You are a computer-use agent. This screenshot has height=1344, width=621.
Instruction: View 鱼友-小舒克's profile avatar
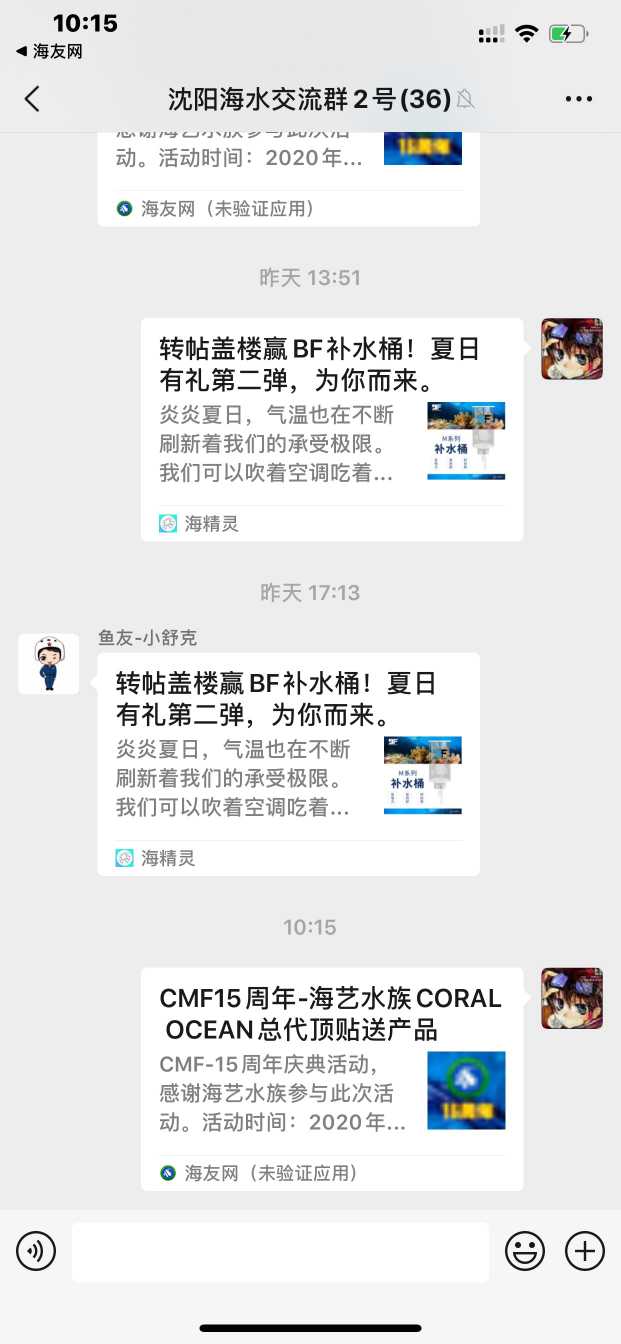click(48, 663)
